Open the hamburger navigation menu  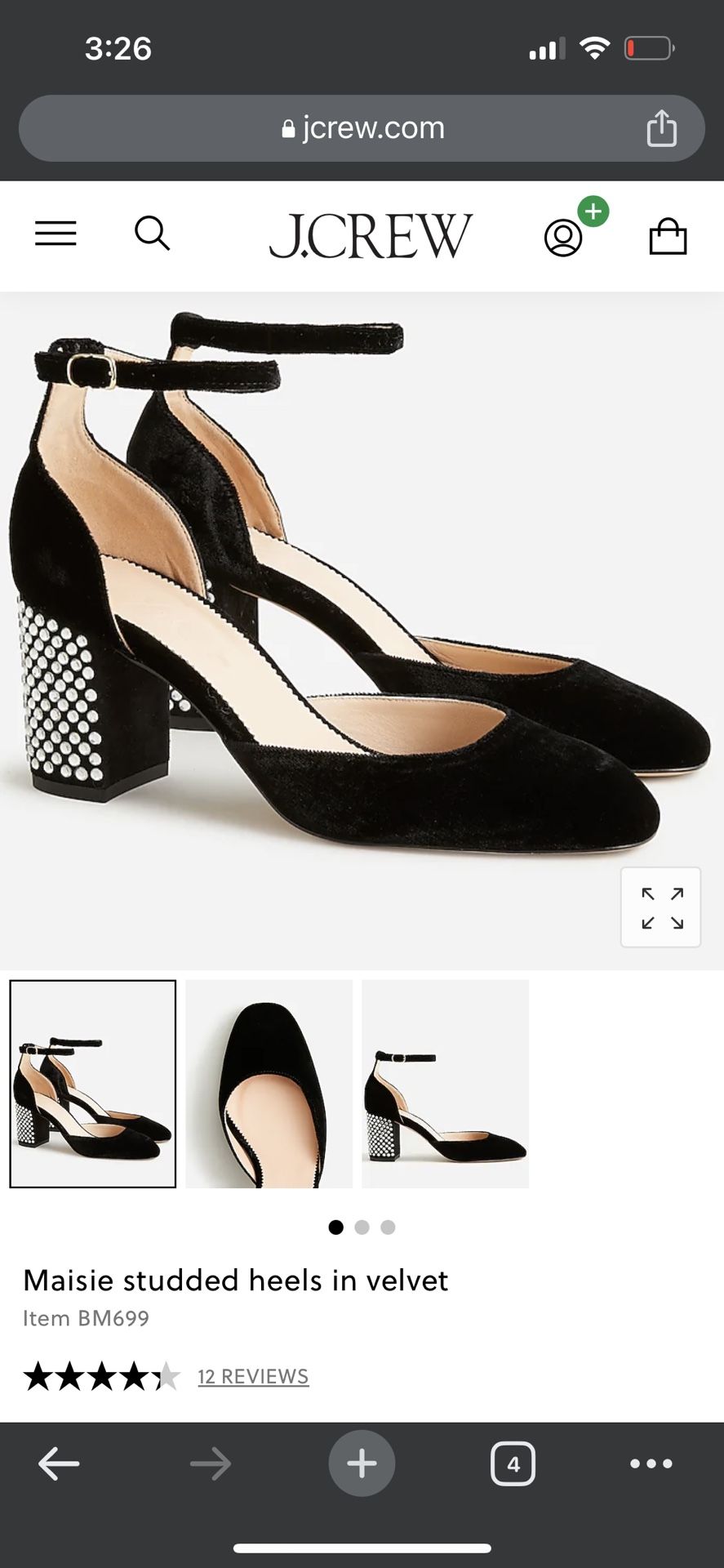point(56,234)
